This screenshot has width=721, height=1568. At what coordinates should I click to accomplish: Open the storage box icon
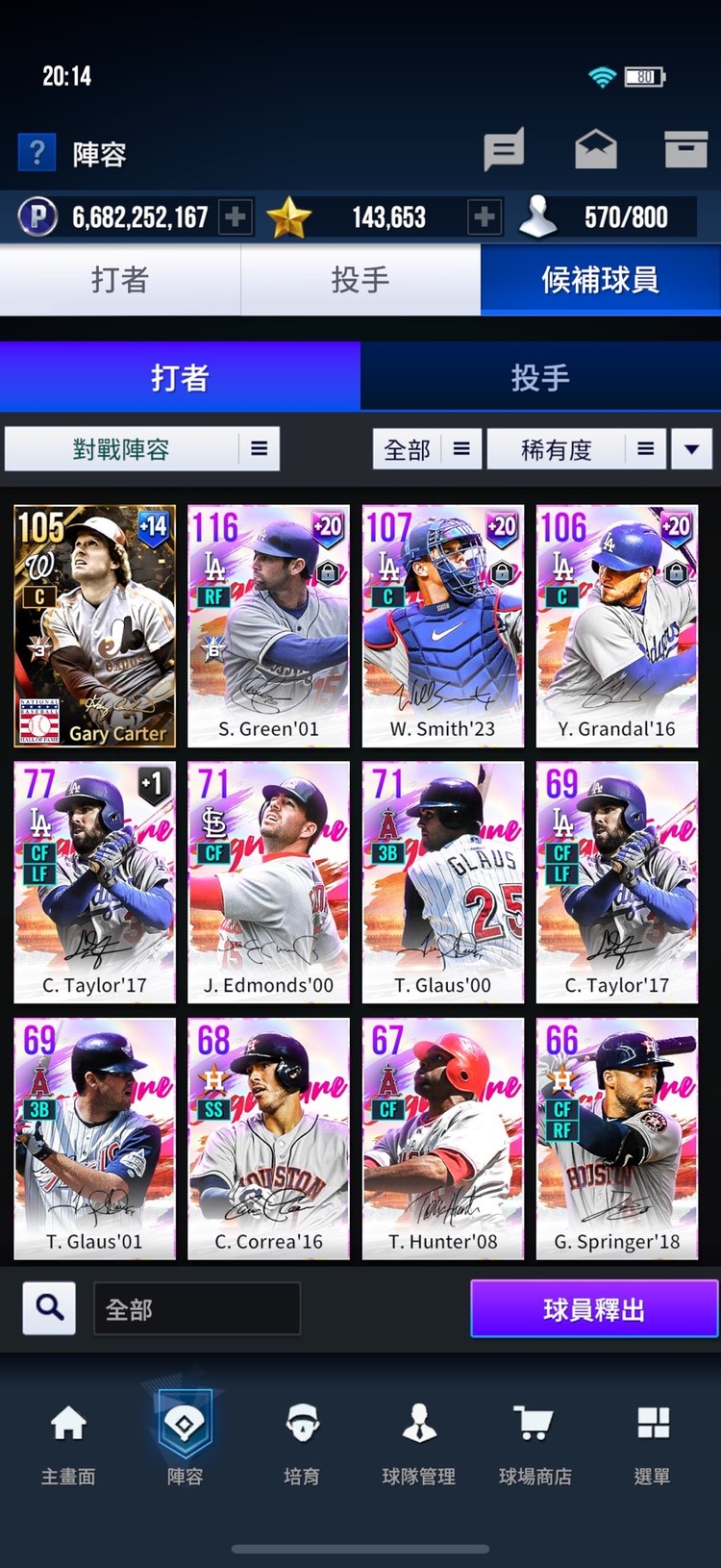point(685,150)
